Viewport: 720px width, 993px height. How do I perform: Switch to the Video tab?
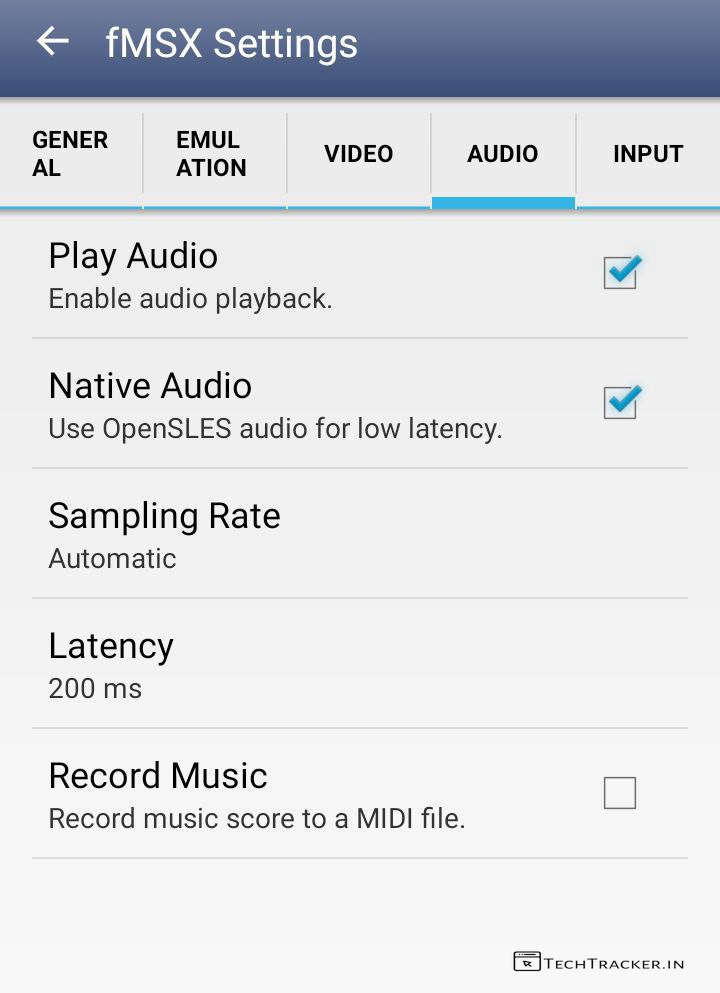[x=359, y=154]
